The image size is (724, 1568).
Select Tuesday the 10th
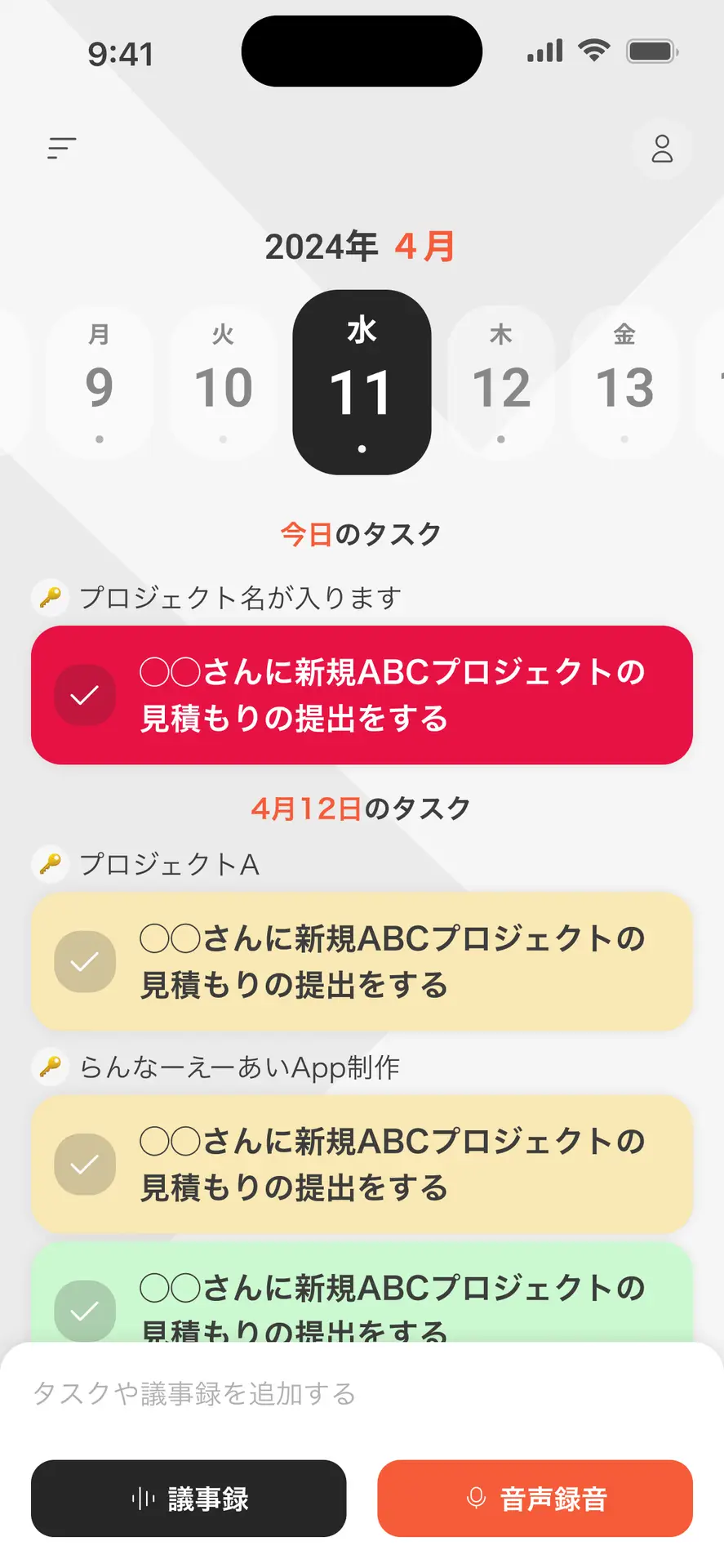(223, 382)
